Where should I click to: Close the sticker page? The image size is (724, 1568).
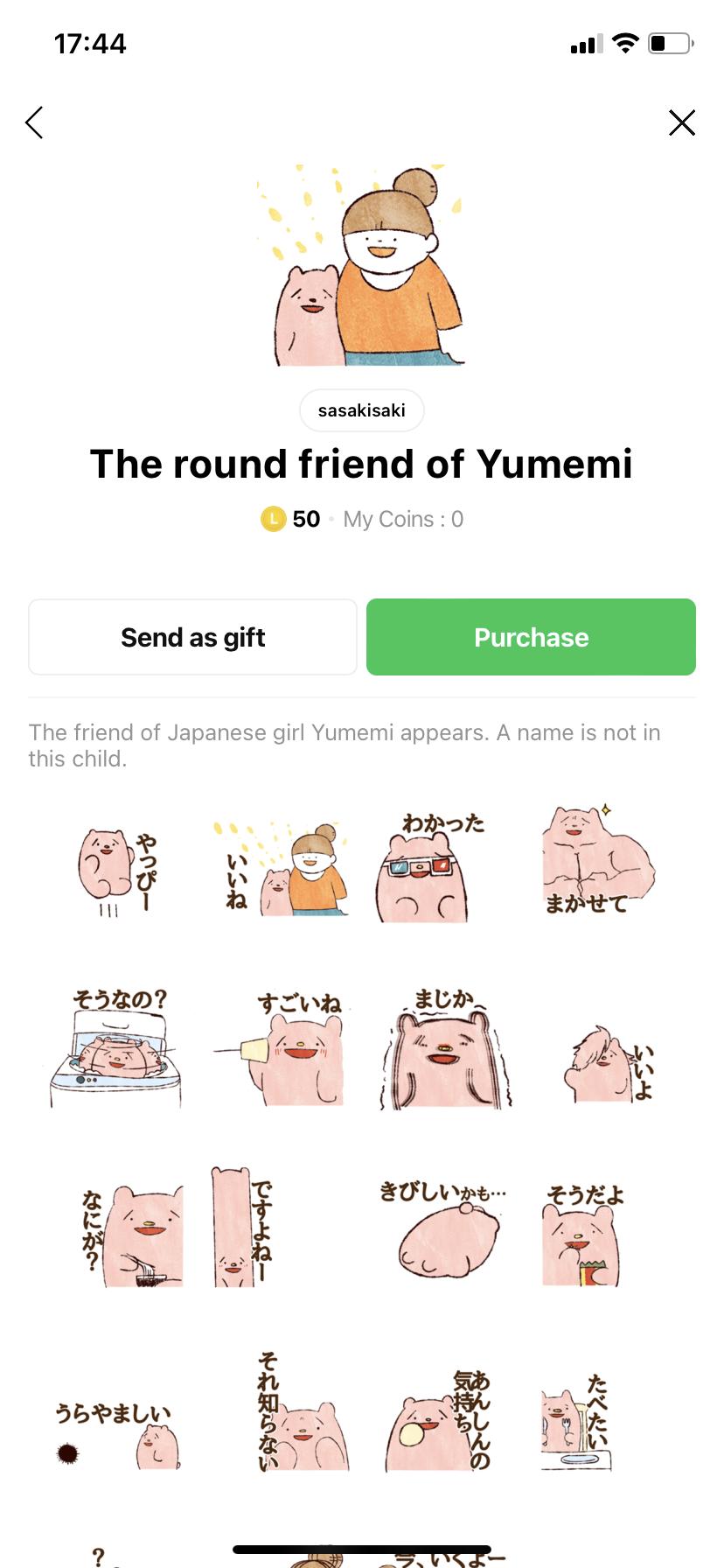(x=681, y=122)
